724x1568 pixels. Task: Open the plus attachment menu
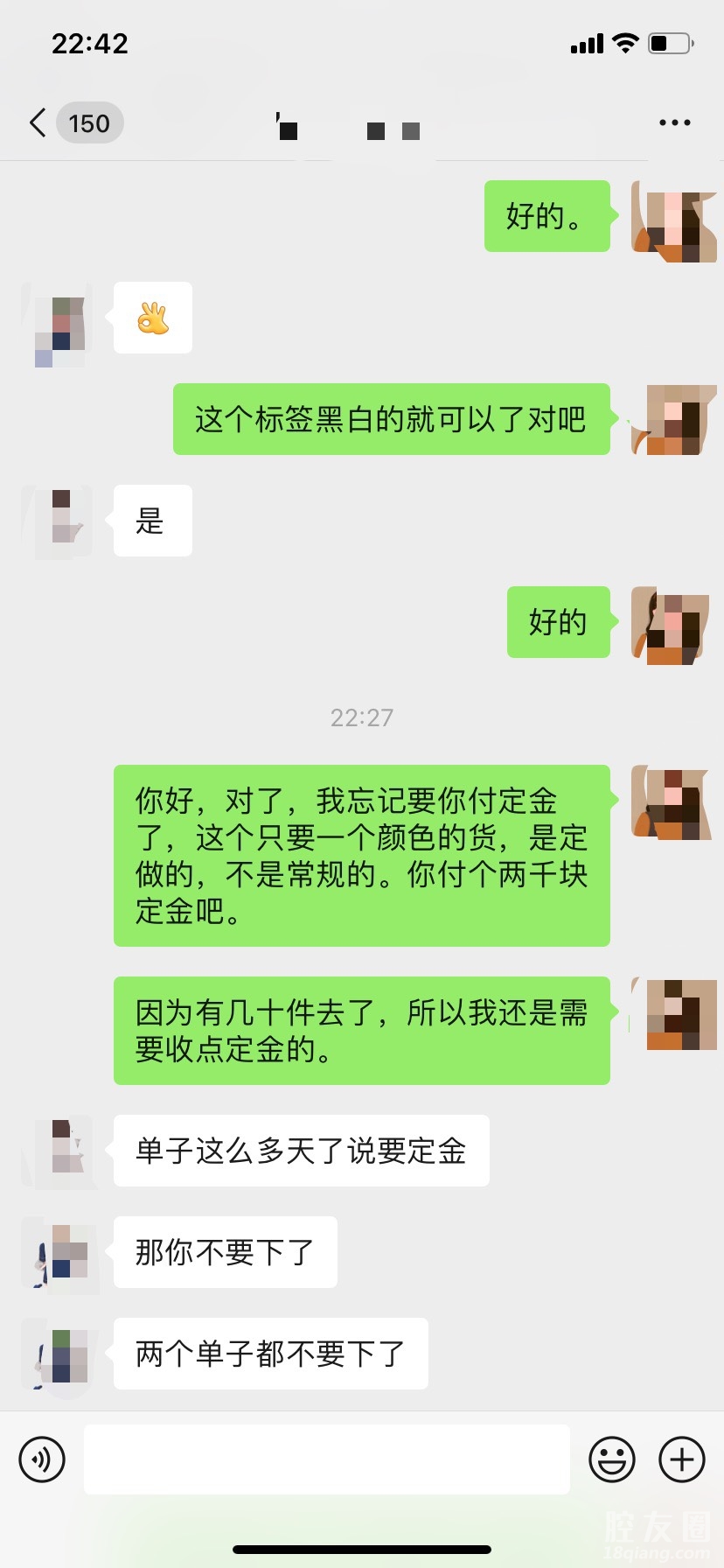point(682,1459)
